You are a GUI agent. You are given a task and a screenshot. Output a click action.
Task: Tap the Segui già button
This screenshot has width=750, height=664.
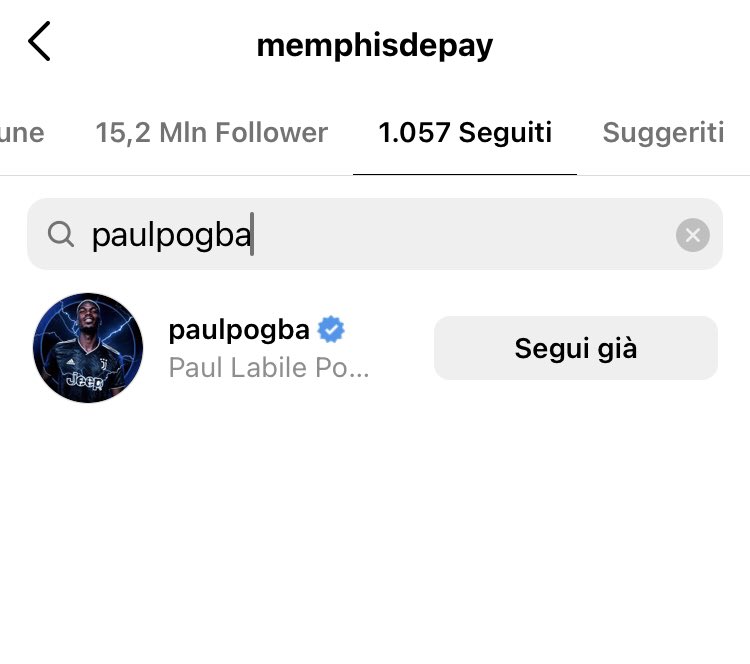click(575, 348)
